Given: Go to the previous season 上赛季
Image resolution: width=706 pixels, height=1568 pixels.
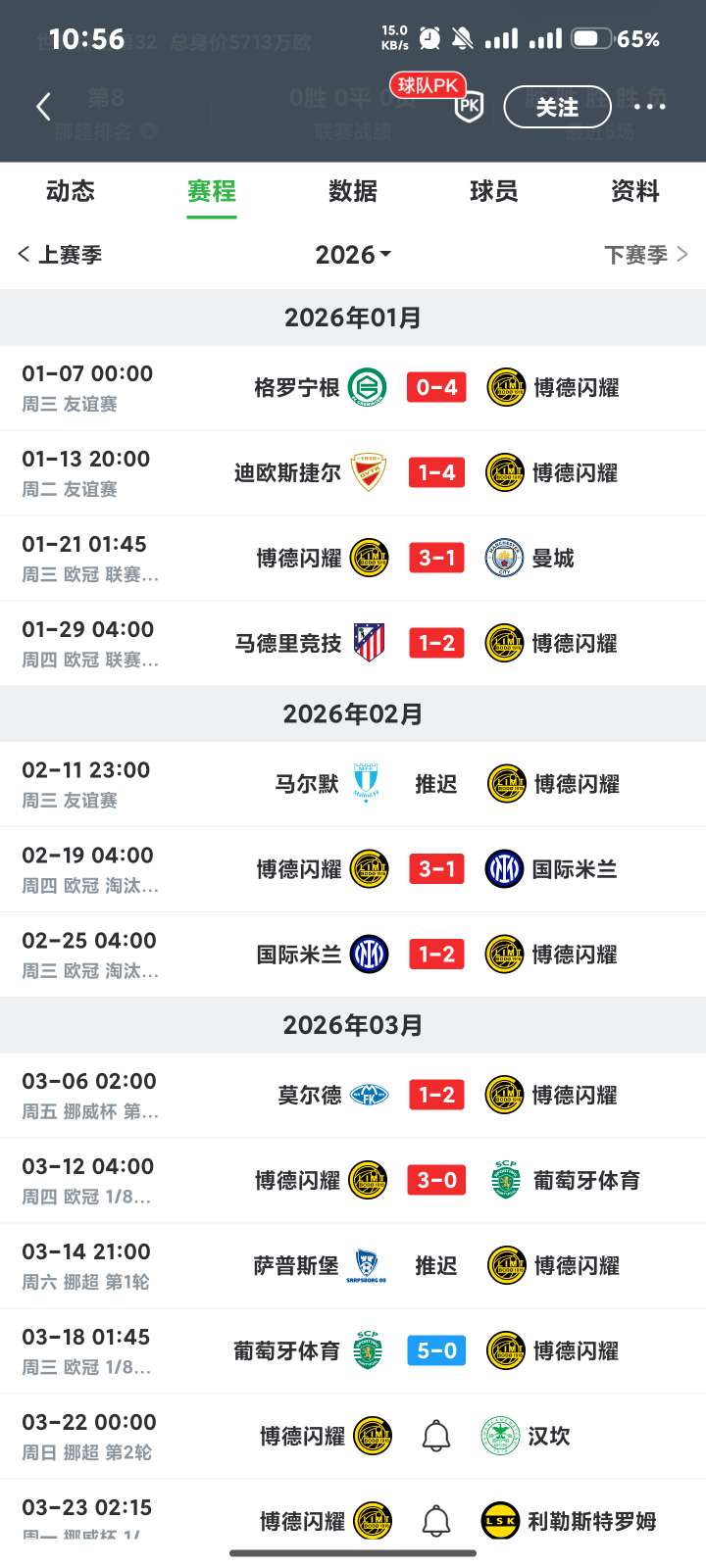Looking at the screenshot, I should click(x=61, y=255).
